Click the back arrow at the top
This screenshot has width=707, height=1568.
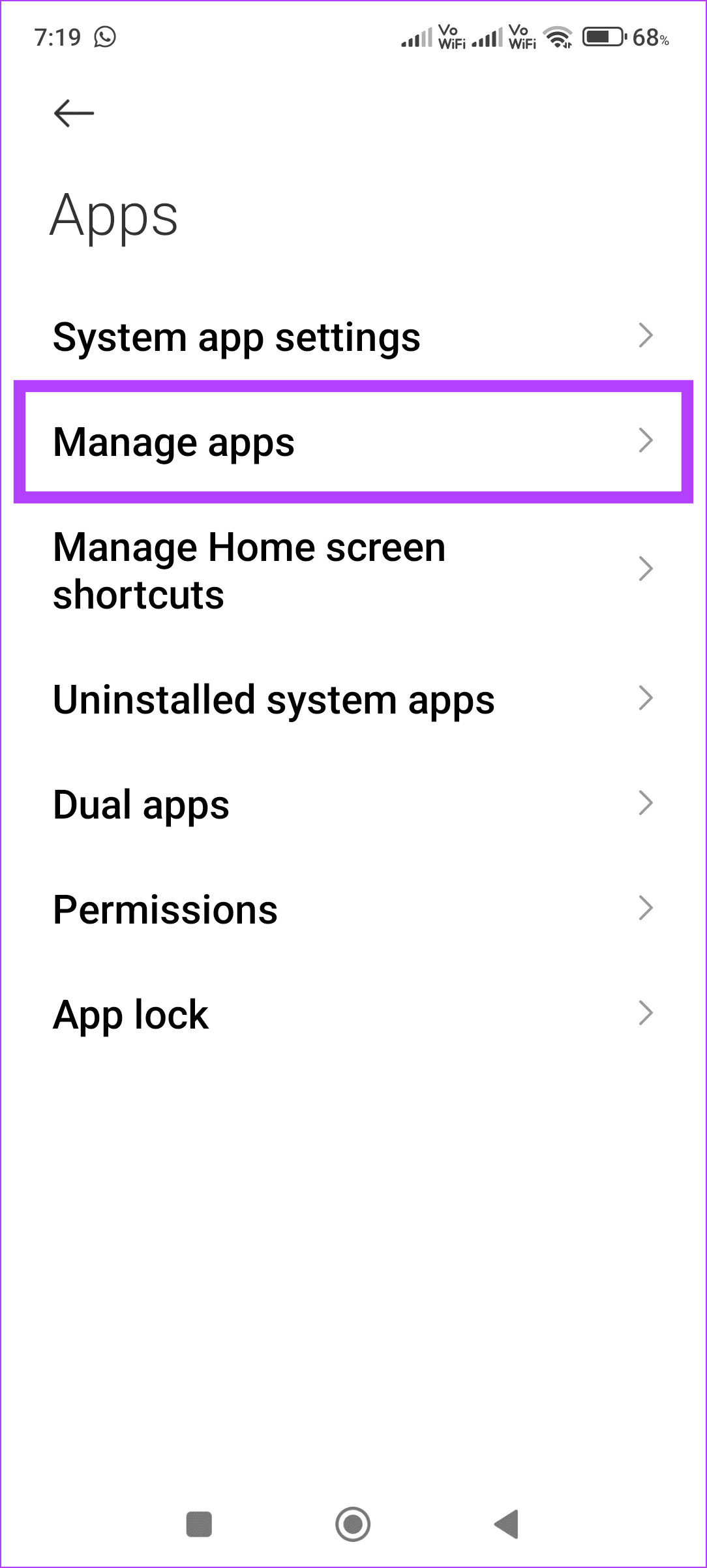(72, 112)
